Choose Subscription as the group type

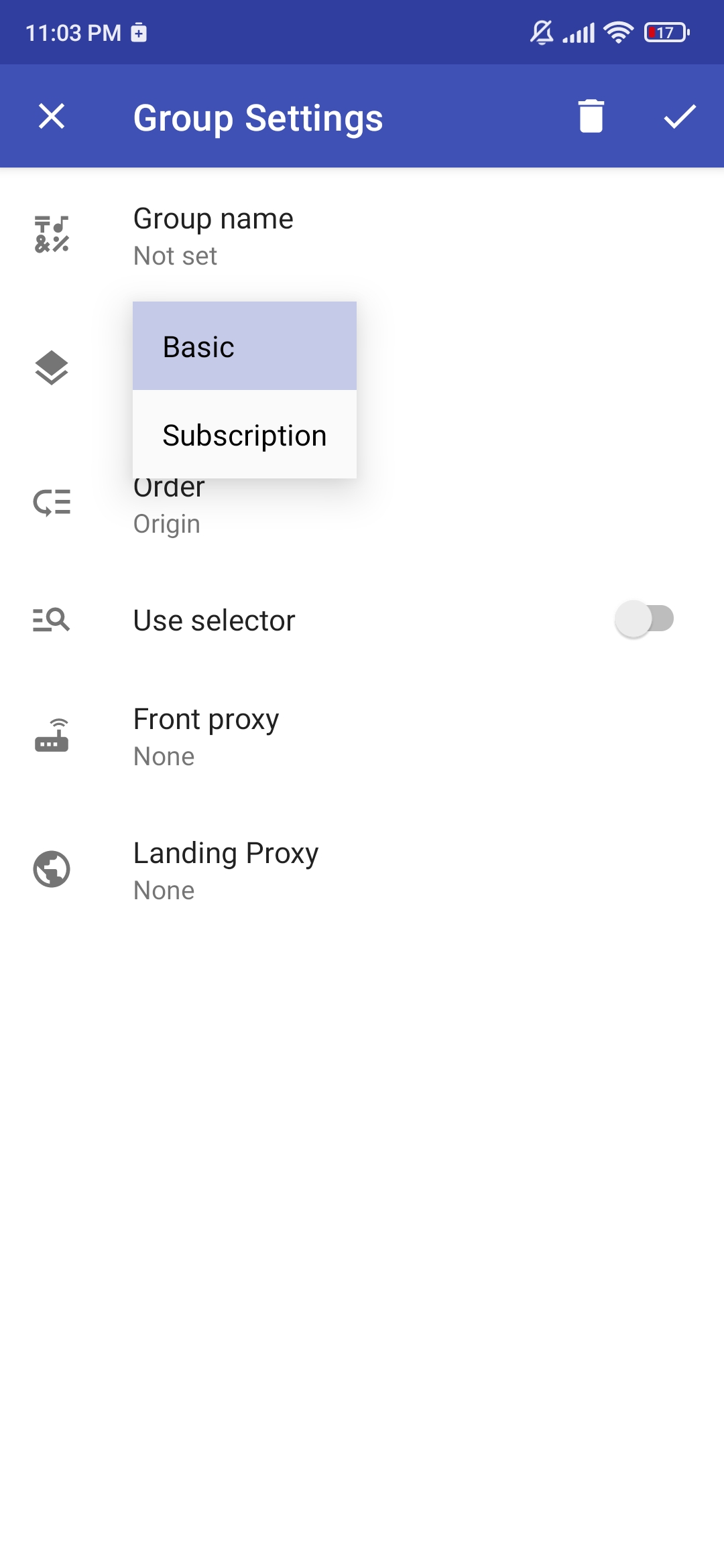click(244, 435)
